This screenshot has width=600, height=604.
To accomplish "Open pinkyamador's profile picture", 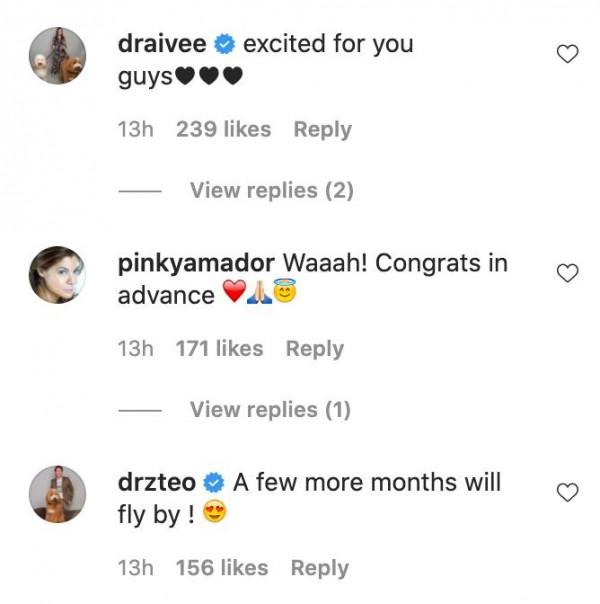I will [57, 274].
